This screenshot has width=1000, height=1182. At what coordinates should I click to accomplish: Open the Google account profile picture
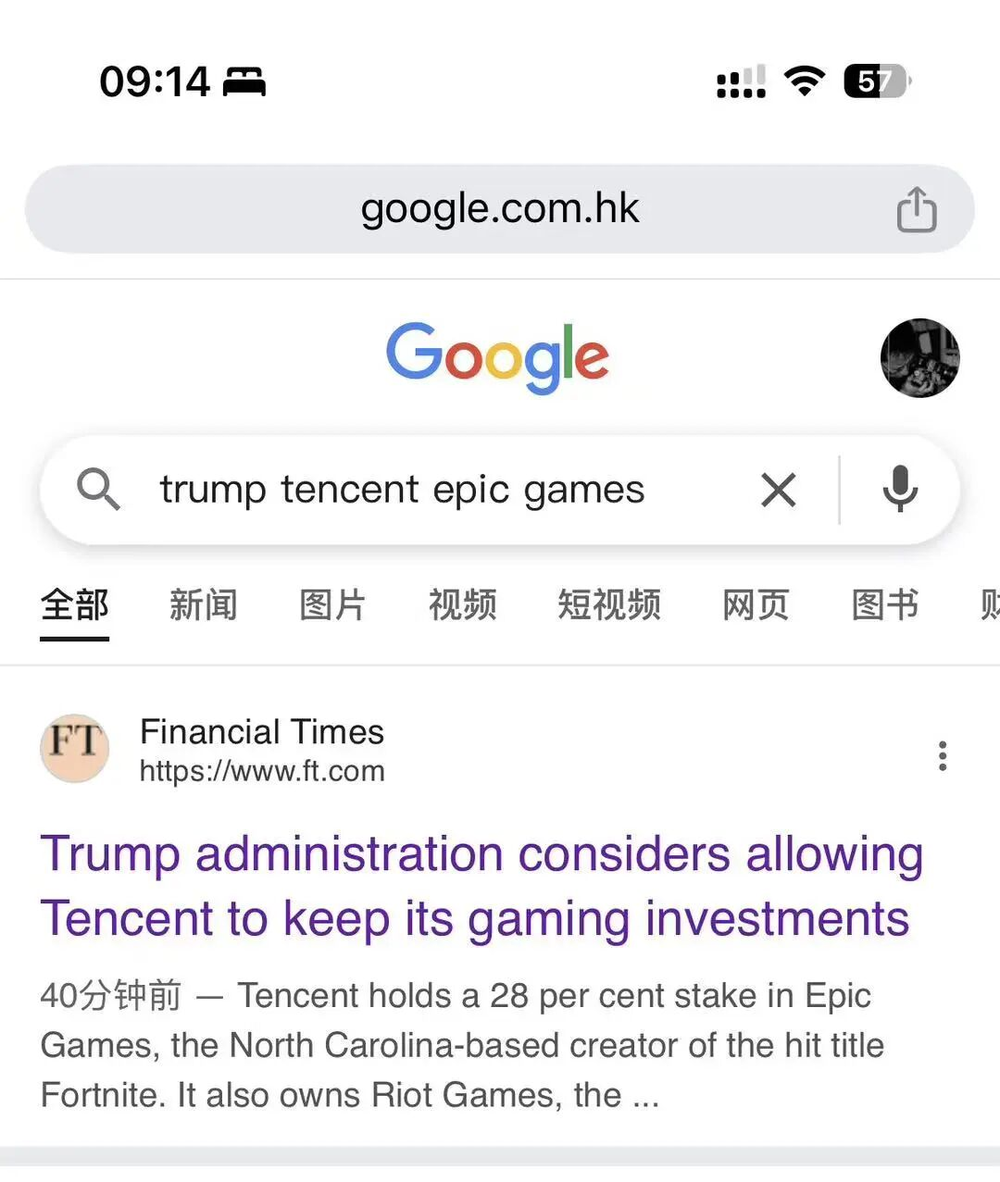click(x=919, y=358)
